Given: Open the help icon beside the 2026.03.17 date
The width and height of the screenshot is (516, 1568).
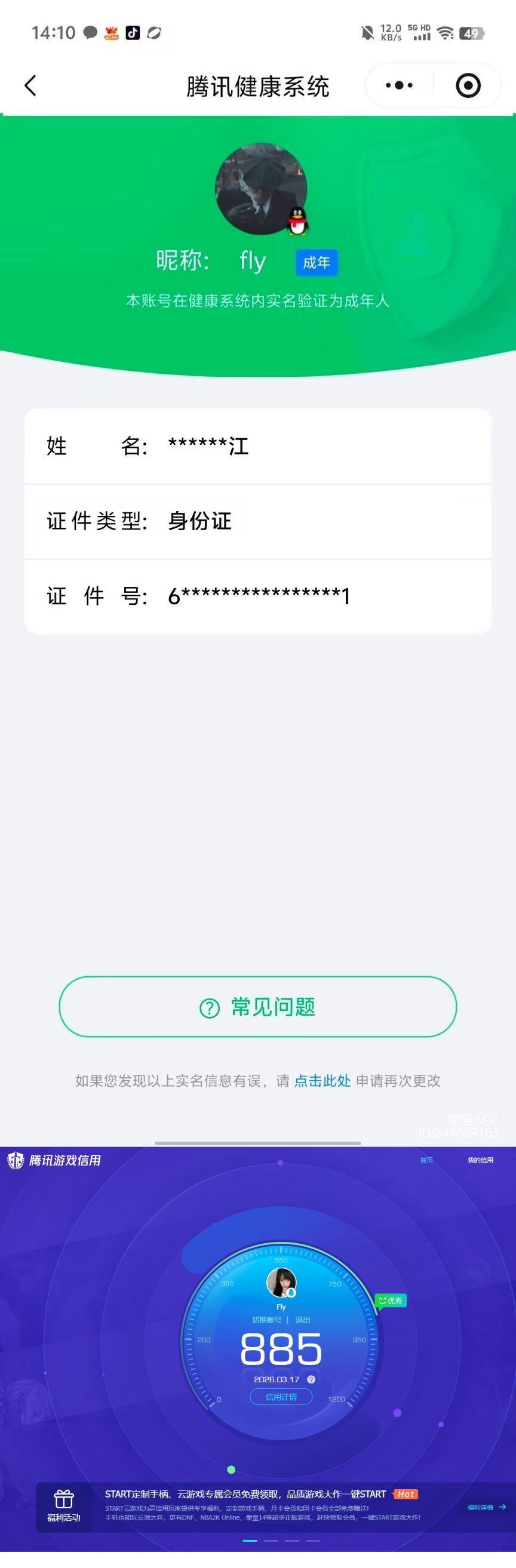Looking at the screenshot, I should pos(312,1379).
